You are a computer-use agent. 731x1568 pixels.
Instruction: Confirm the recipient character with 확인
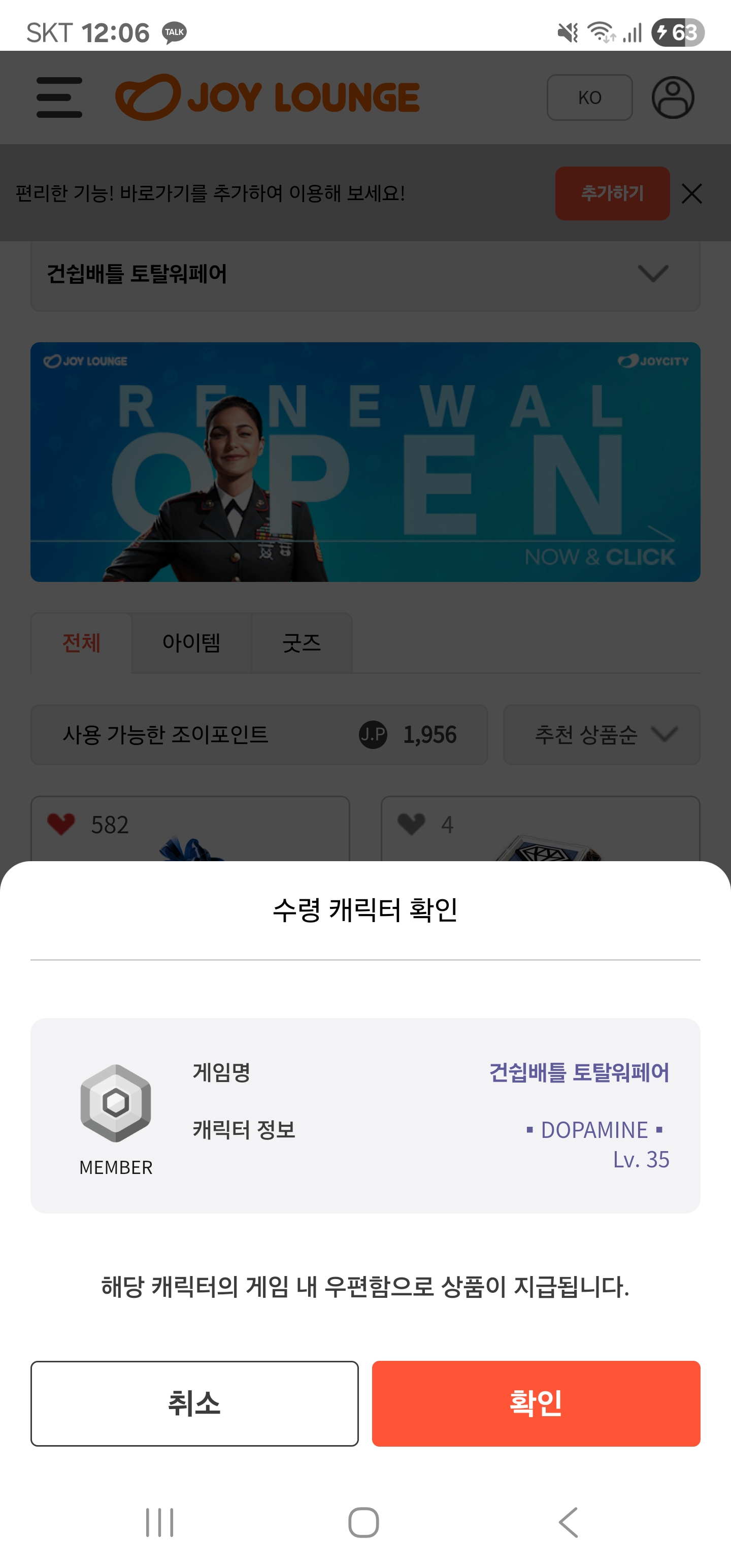536,1403
